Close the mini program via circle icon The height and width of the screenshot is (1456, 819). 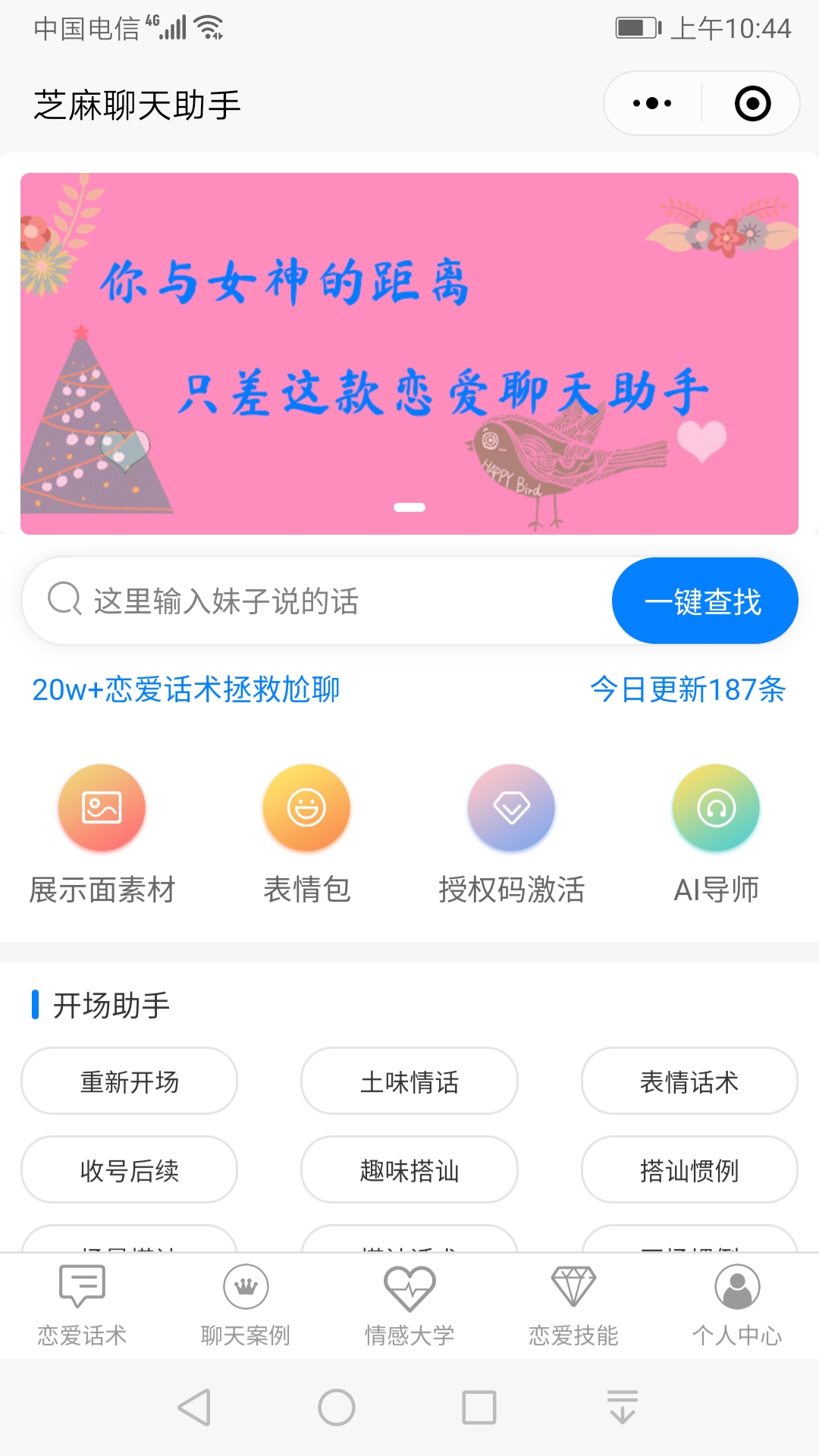tap(752, 103)
